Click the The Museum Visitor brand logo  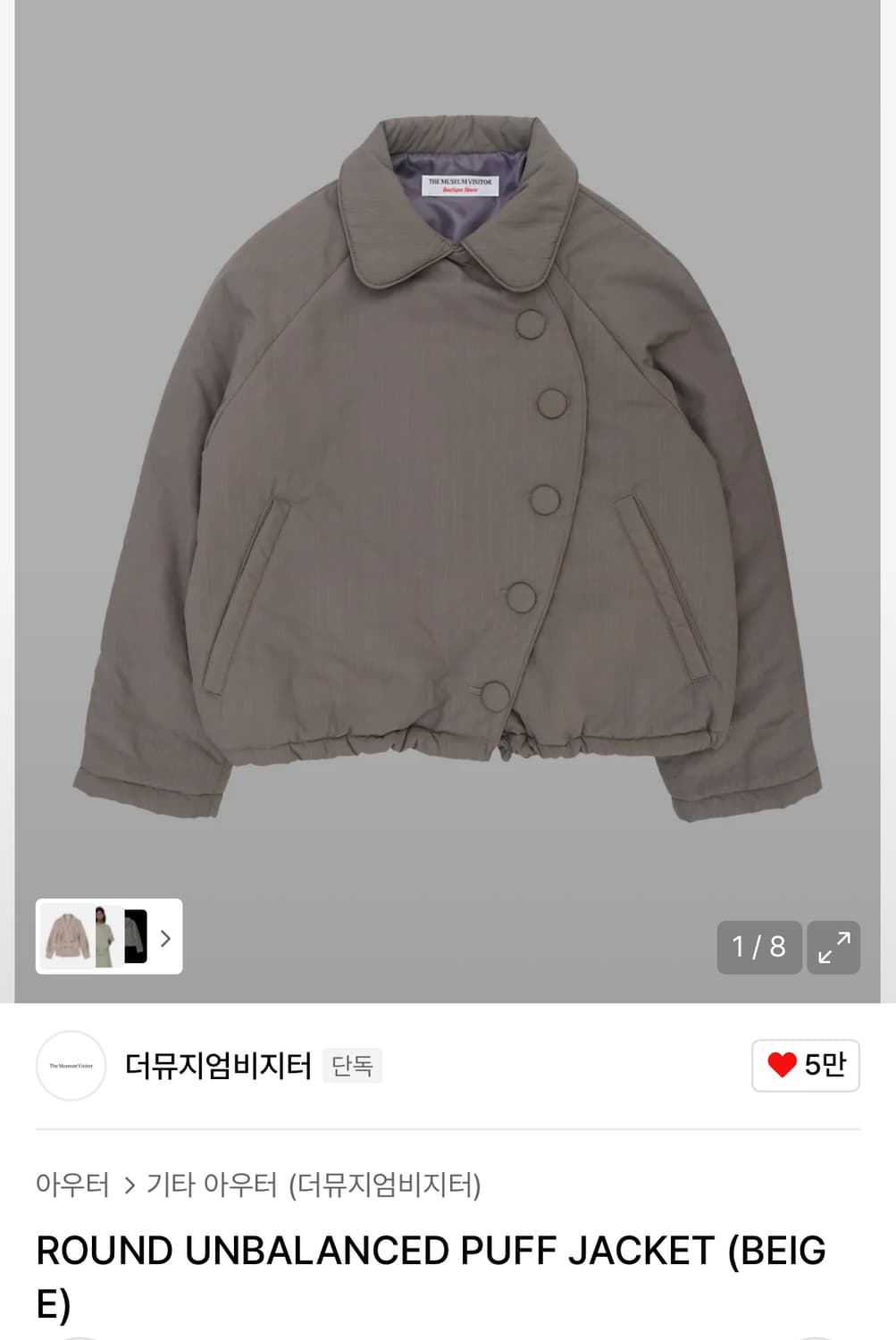(71, 1066)
